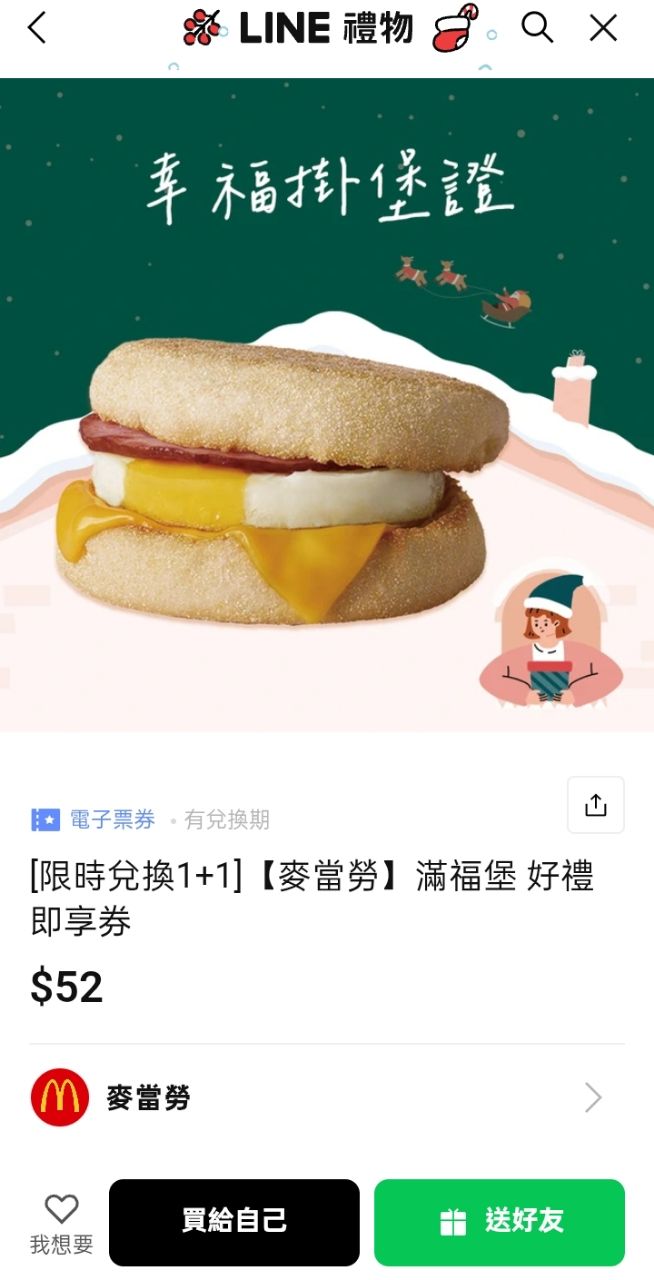Close the LINE 禮物 page

[x=603, y=29]
